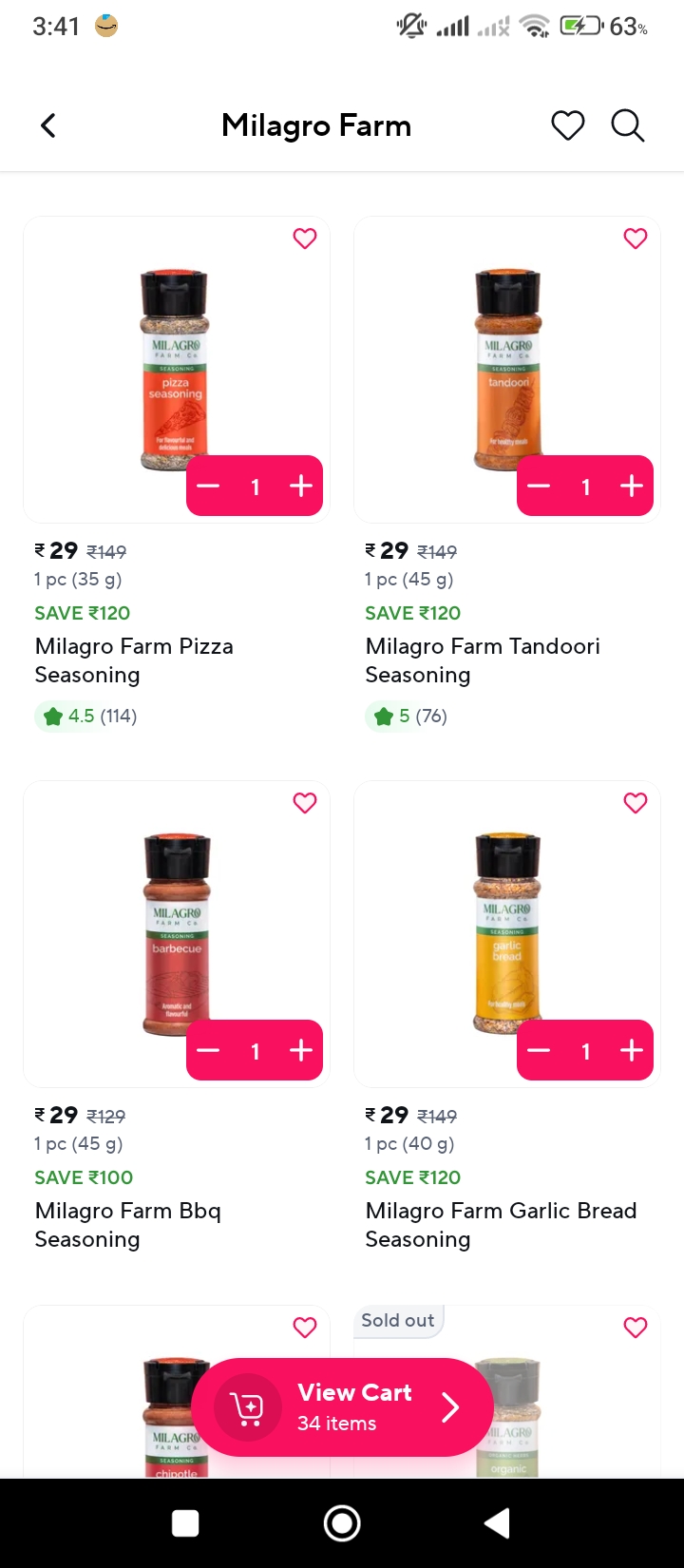Open recent apps view
The height and width of the screenshot is (1568, 684).
(185, 1523)
